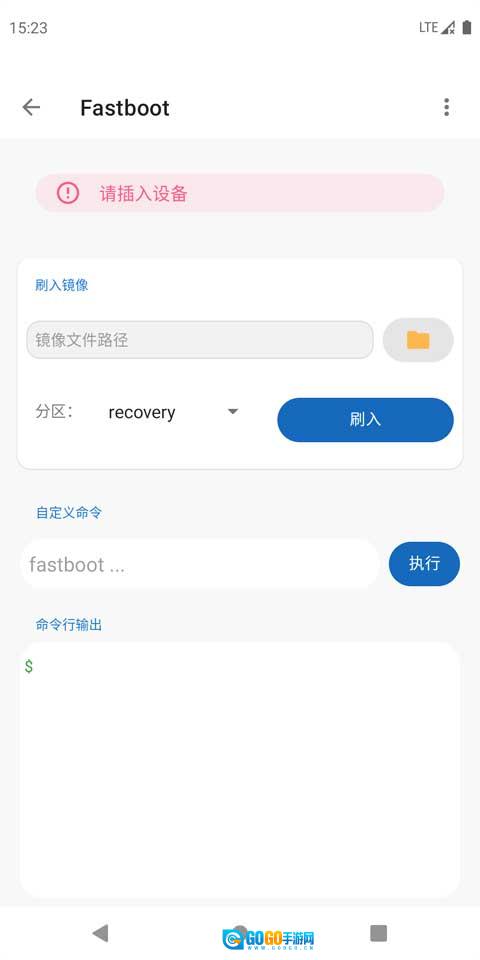Go back using the app bar arrow
The height and width of the screenshot is (960, 480).
31,108
